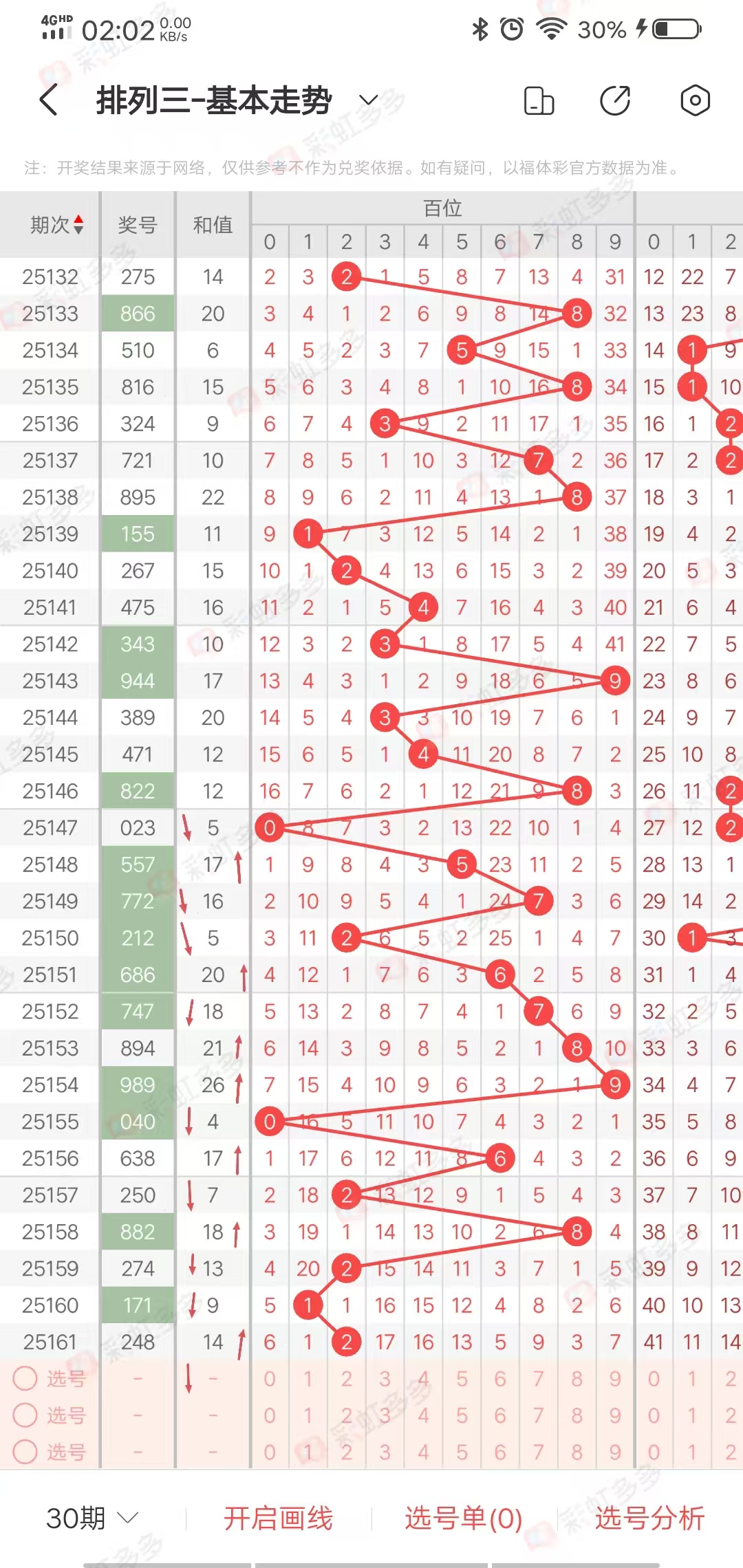Select the second 选号 radio circle
This screenshot has height=1568, width=743.
tap(25, 1415)
